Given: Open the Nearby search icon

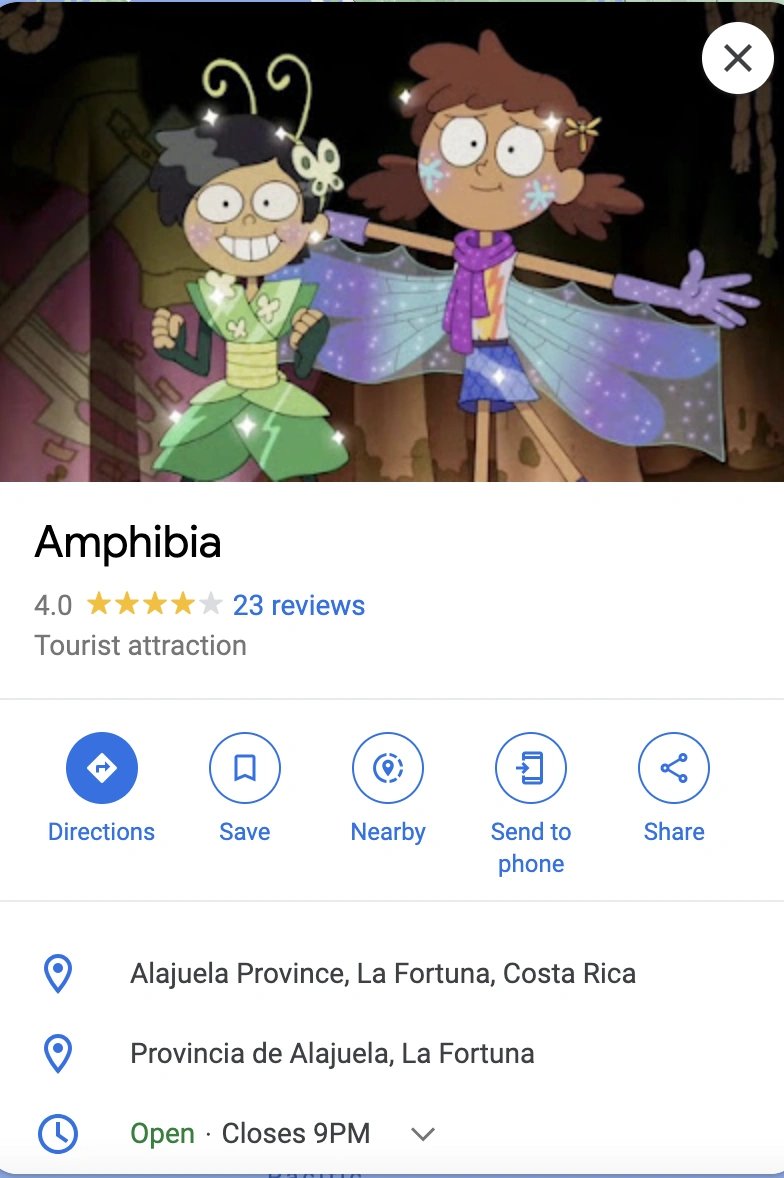Looking at the screenshot, I should coord(388,768).
